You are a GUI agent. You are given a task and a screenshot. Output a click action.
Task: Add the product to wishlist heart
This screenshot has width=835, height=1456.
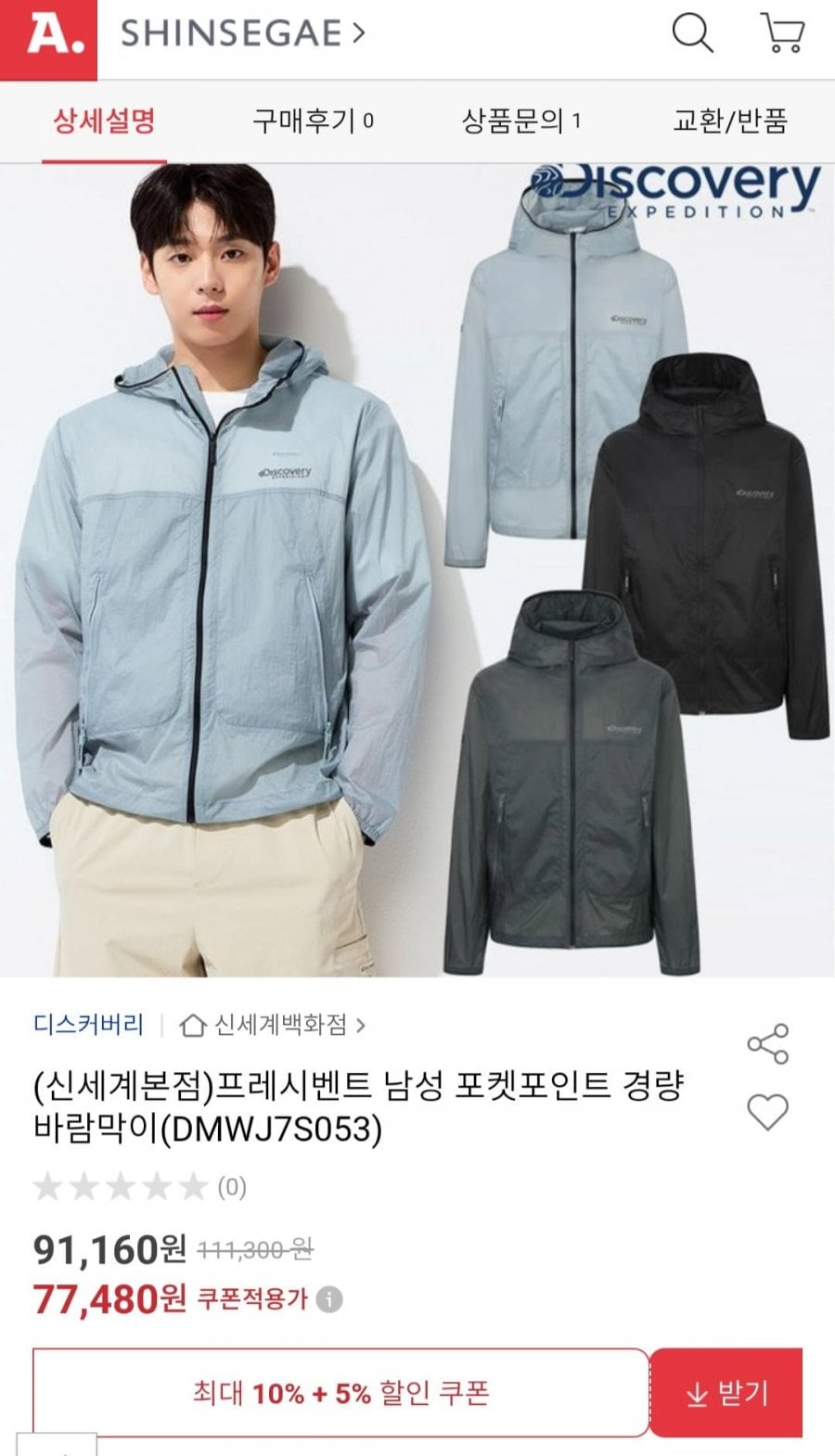[x=767, y=1112]
